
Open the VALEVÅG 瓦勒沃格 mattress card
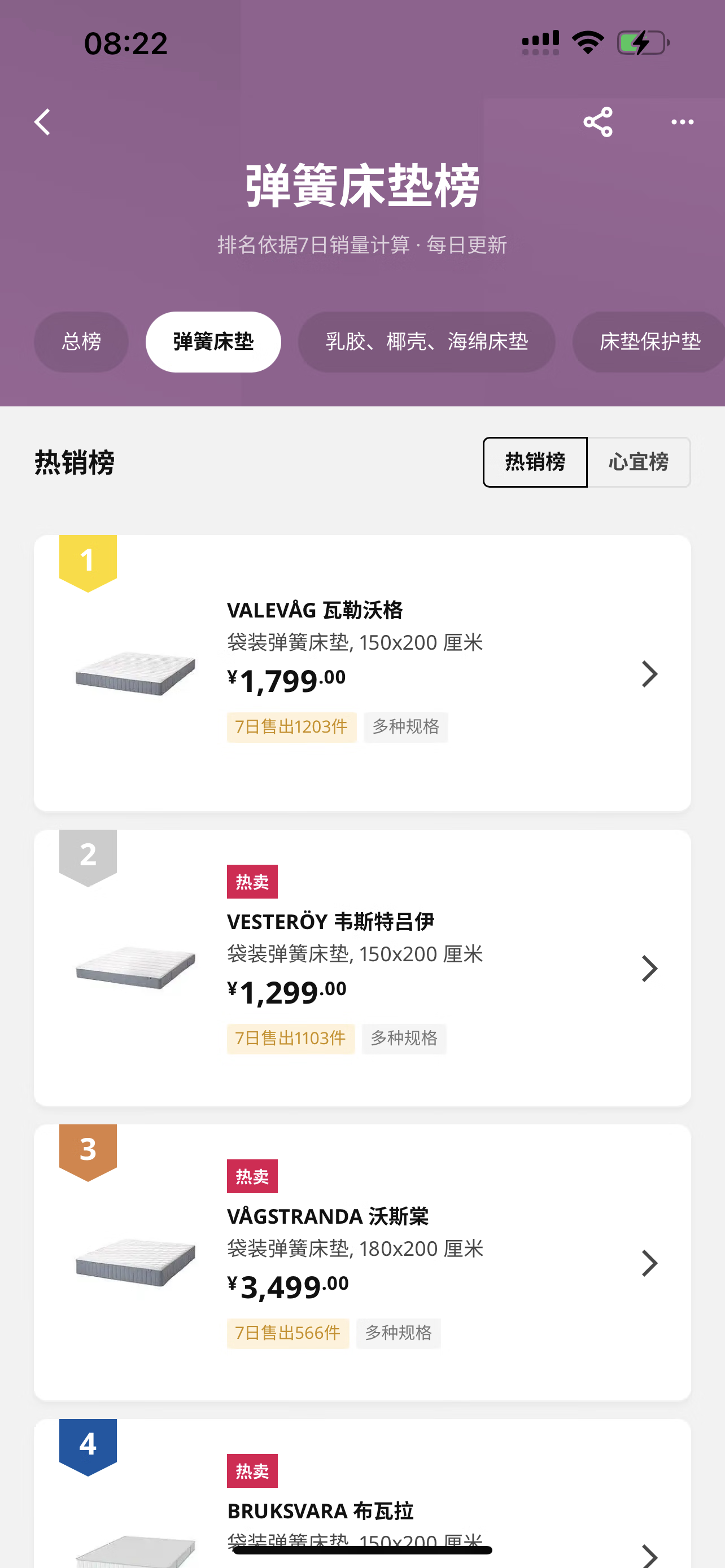click(x=362, y=673)
